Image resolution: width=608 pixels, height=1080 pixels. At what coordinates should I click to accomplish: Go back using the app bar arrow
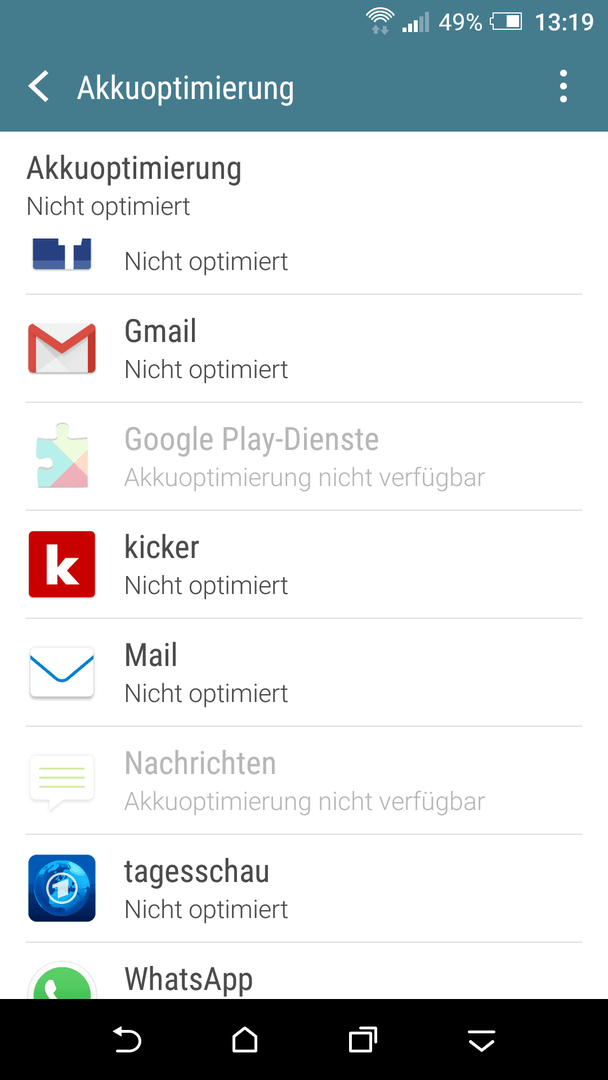click(x=39, y=87)
